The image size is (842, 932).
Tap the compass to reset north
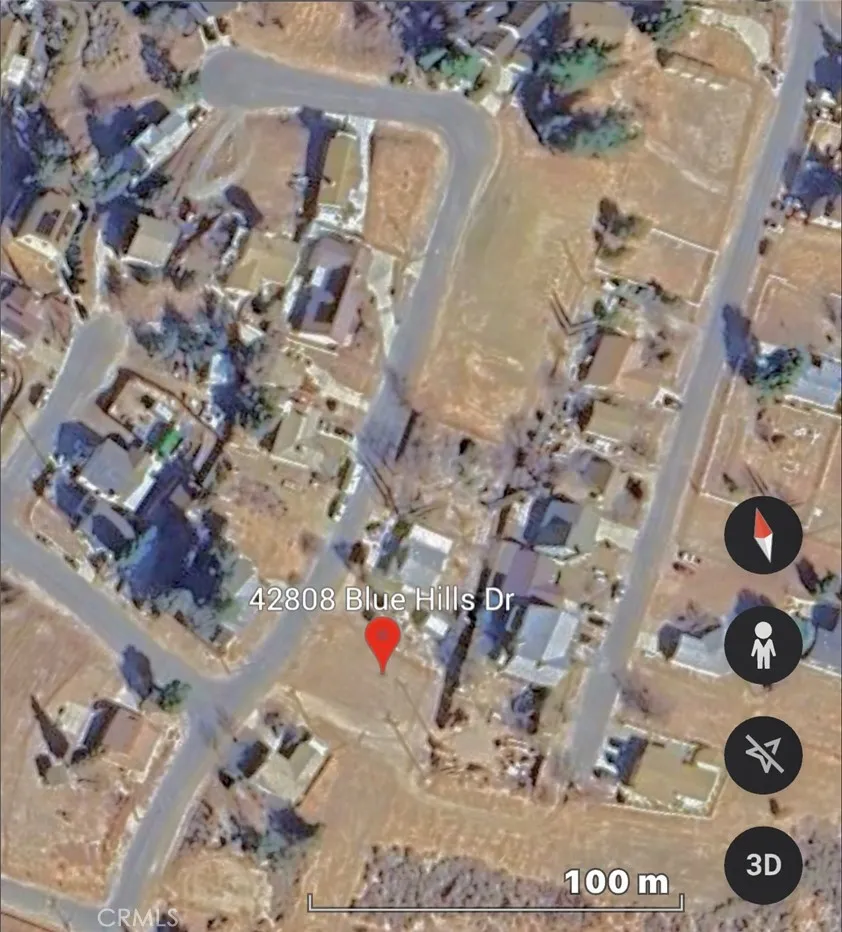tap(762, 536)
